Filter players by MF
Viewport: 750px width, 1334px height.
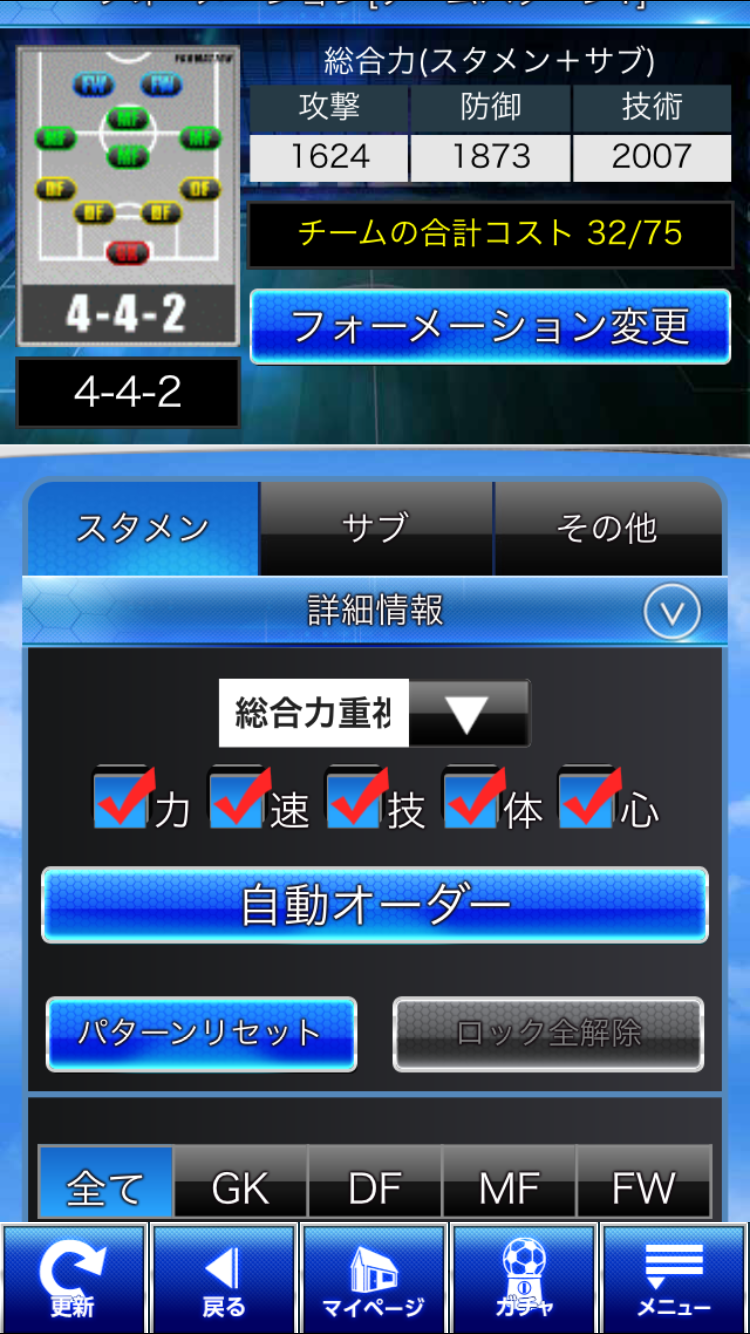coord(509,1186)
